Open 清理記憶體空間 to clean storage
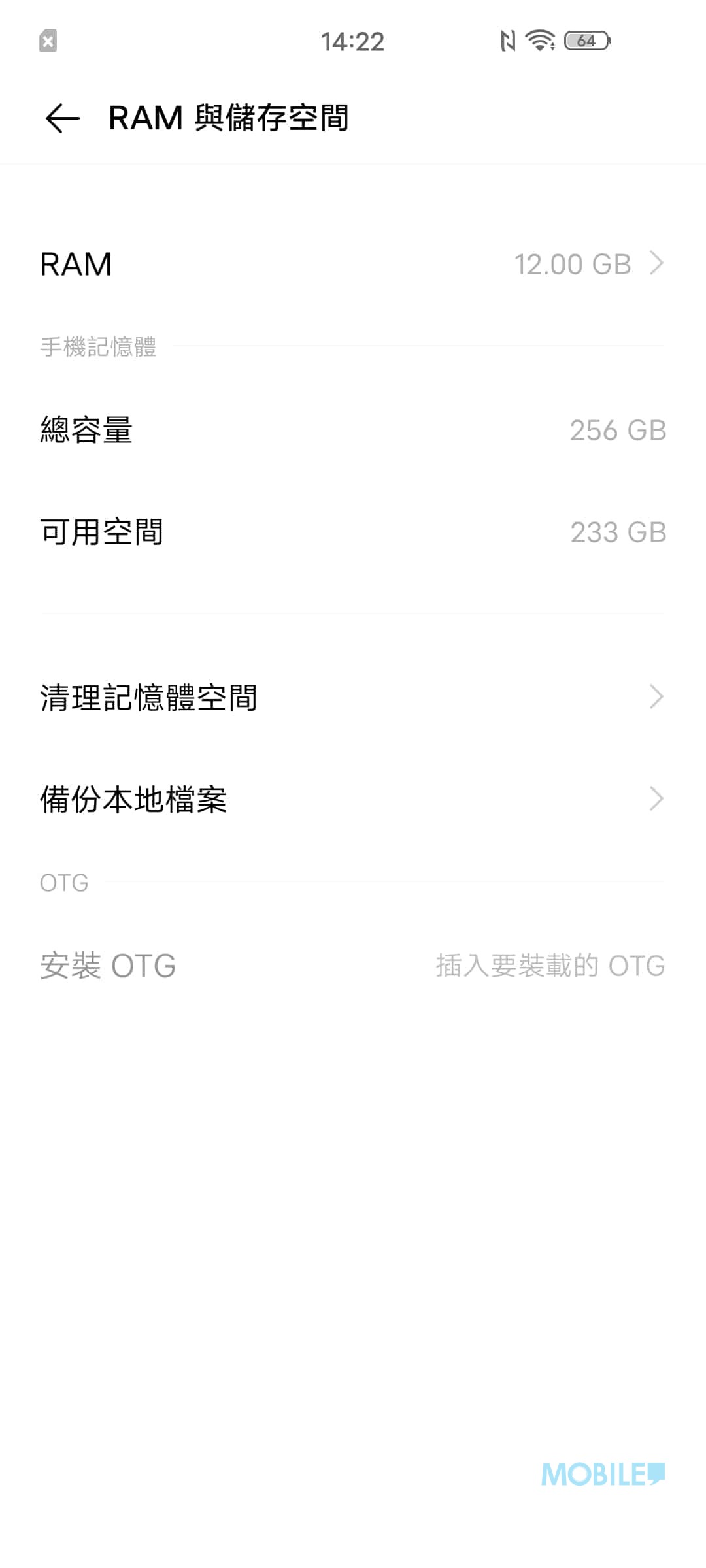Image resolution: width=706 pixels, height=1568 pixels. tap(353, 697)
